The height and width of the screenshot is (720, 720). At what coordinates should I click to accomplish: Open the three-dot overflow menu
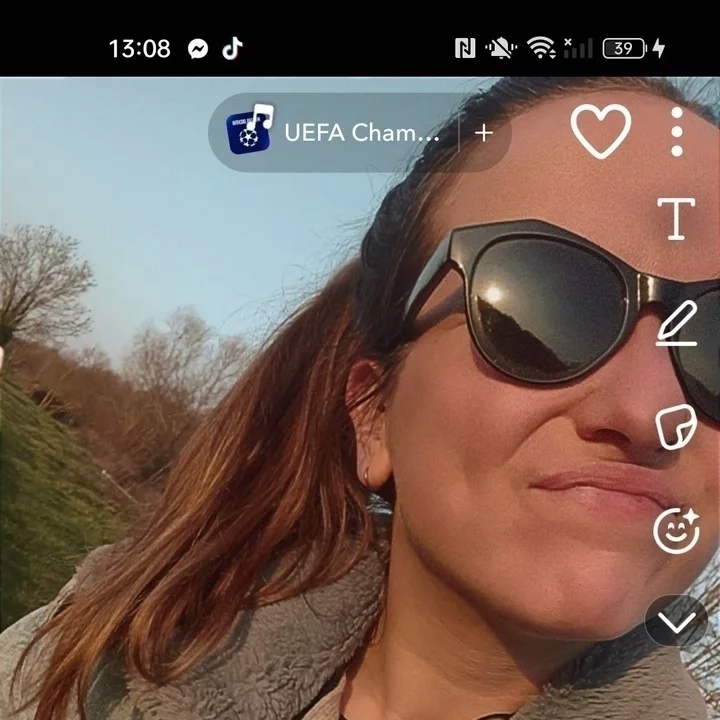[677, 131]
